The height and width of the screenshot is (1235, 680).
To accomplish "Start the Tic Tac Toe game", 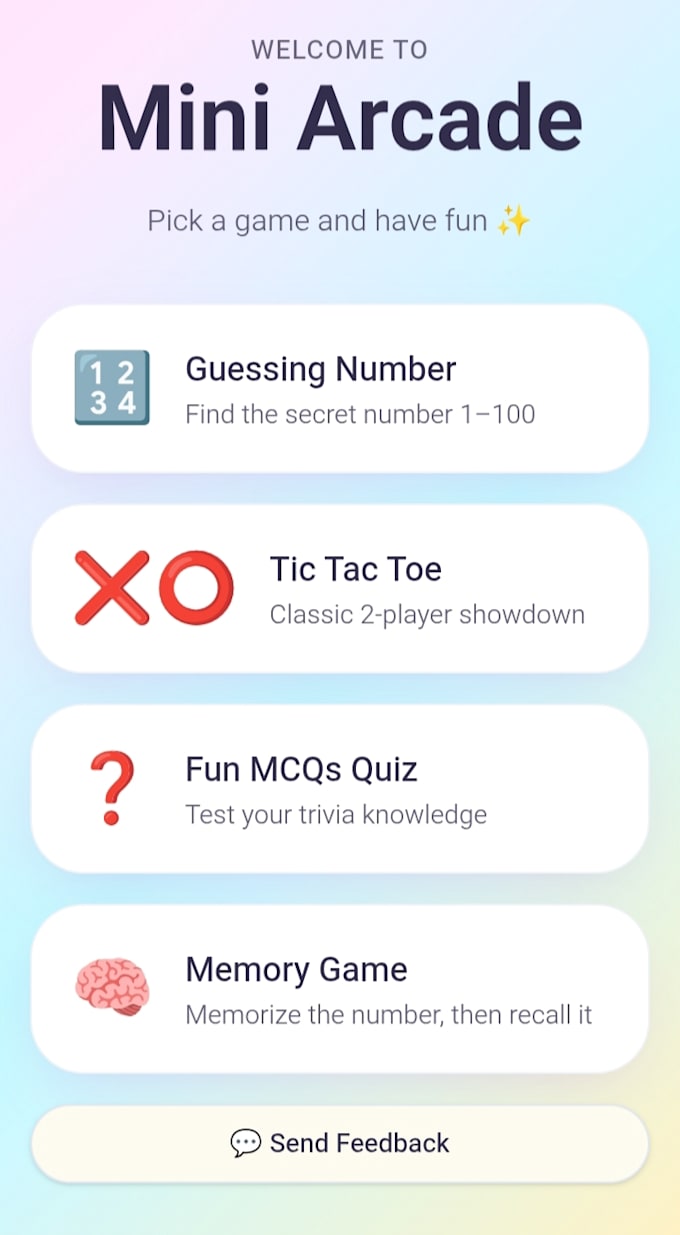I will pos(340,588).
